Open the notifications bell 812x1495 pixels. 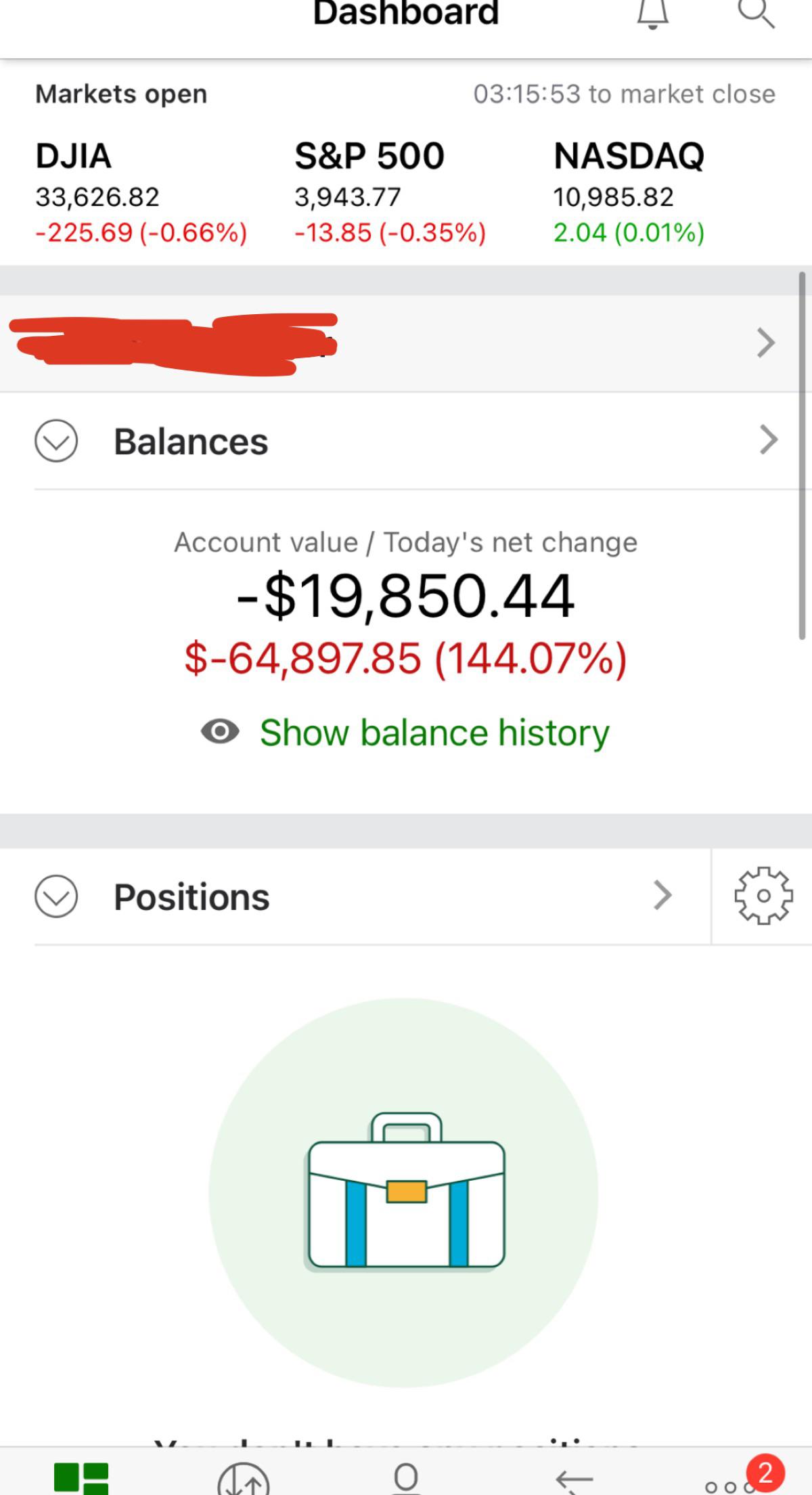coord(653,14)
